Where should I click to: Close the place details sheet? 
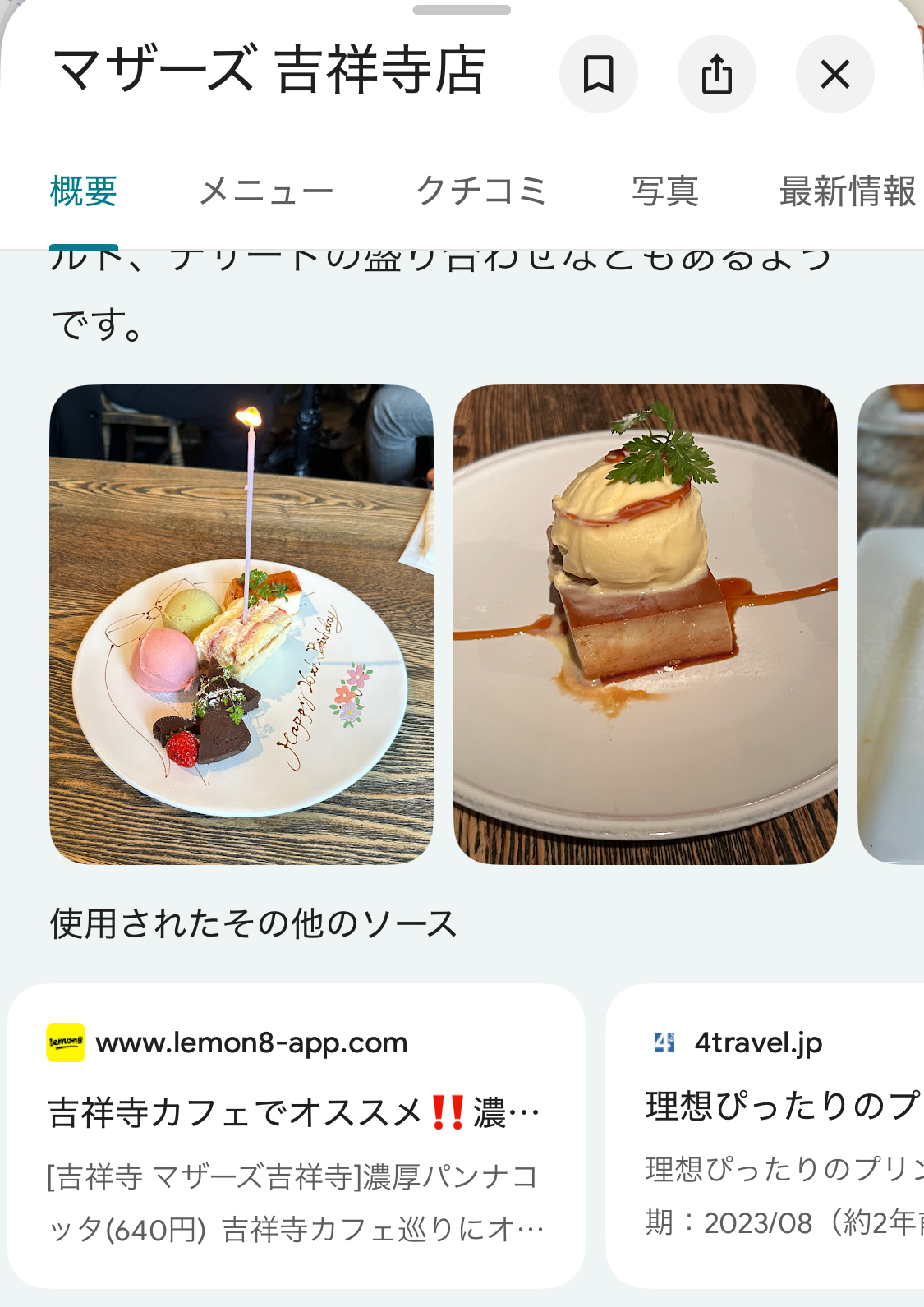pyautogui.click(x=834, y=75)
